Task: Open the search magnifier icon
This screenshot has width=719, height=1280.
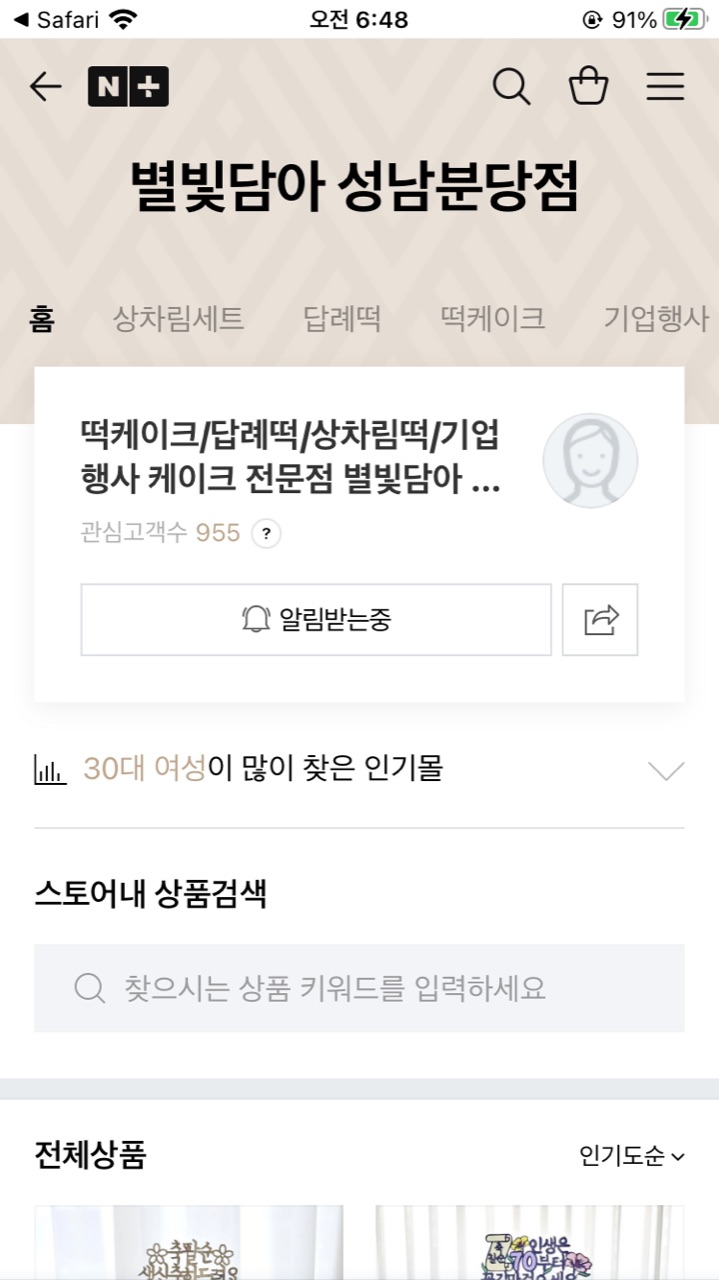Action: (x=511, y=87)
